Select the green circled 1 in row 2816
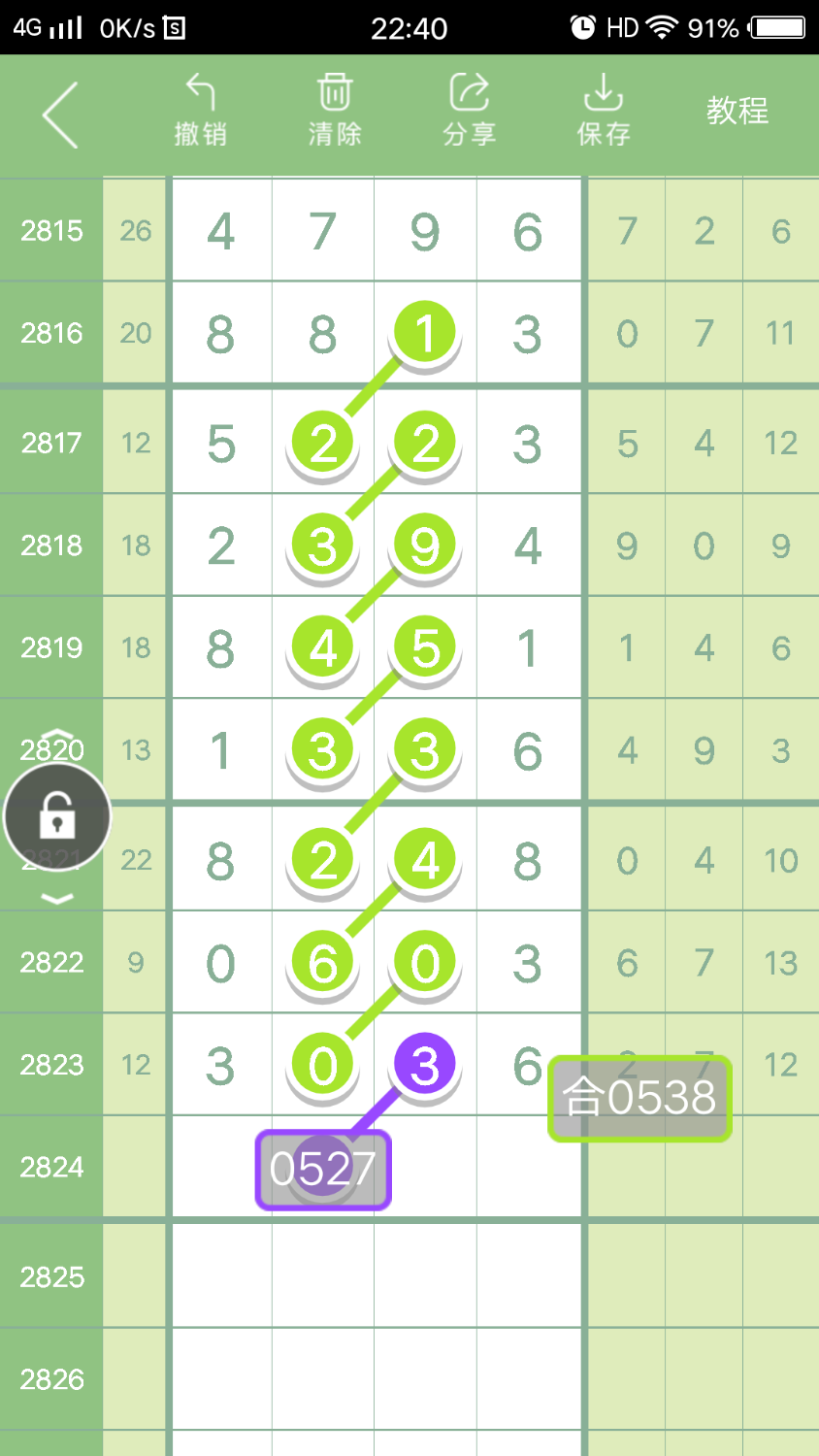819x1456 pixels. pos(424,331)
